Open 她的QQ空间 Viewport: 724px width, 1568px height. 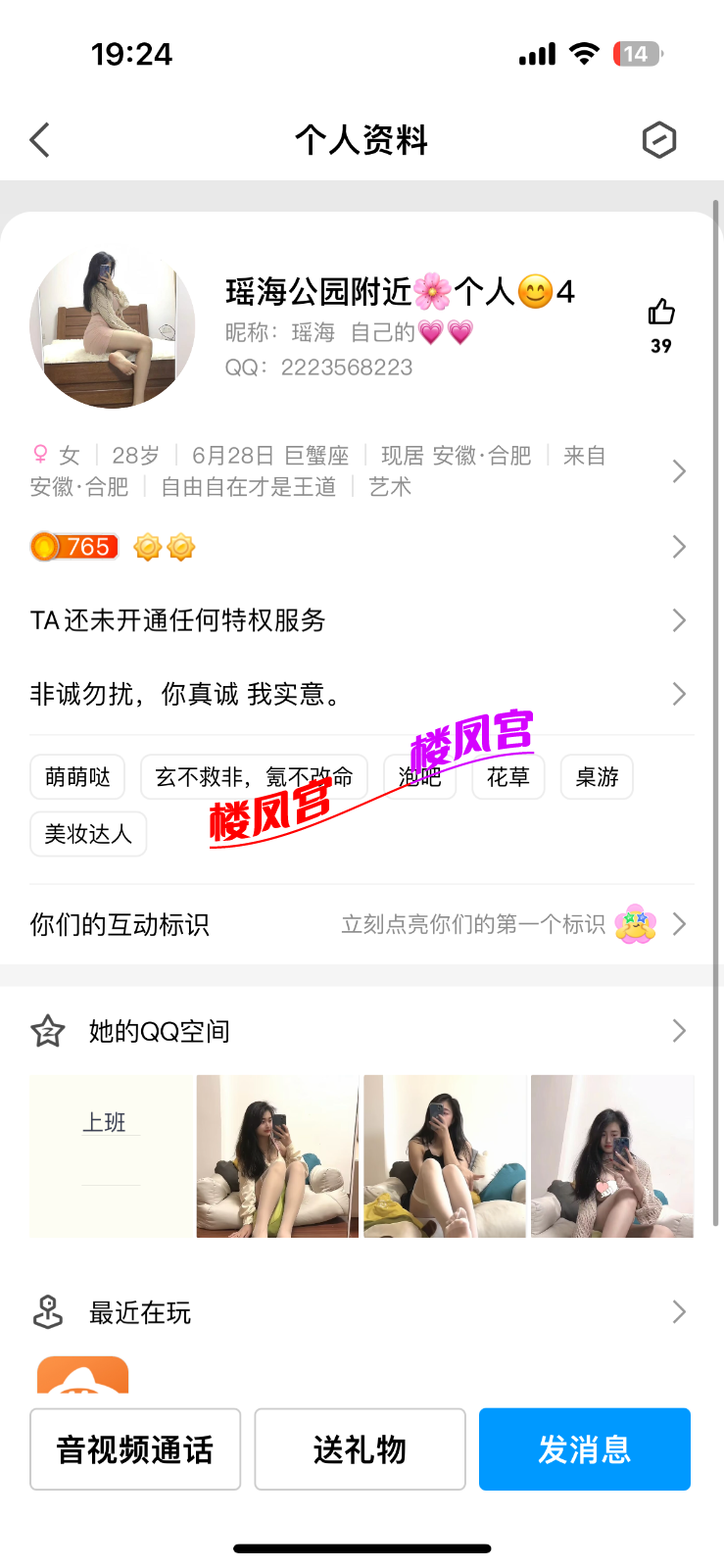tap(361, 1031)
